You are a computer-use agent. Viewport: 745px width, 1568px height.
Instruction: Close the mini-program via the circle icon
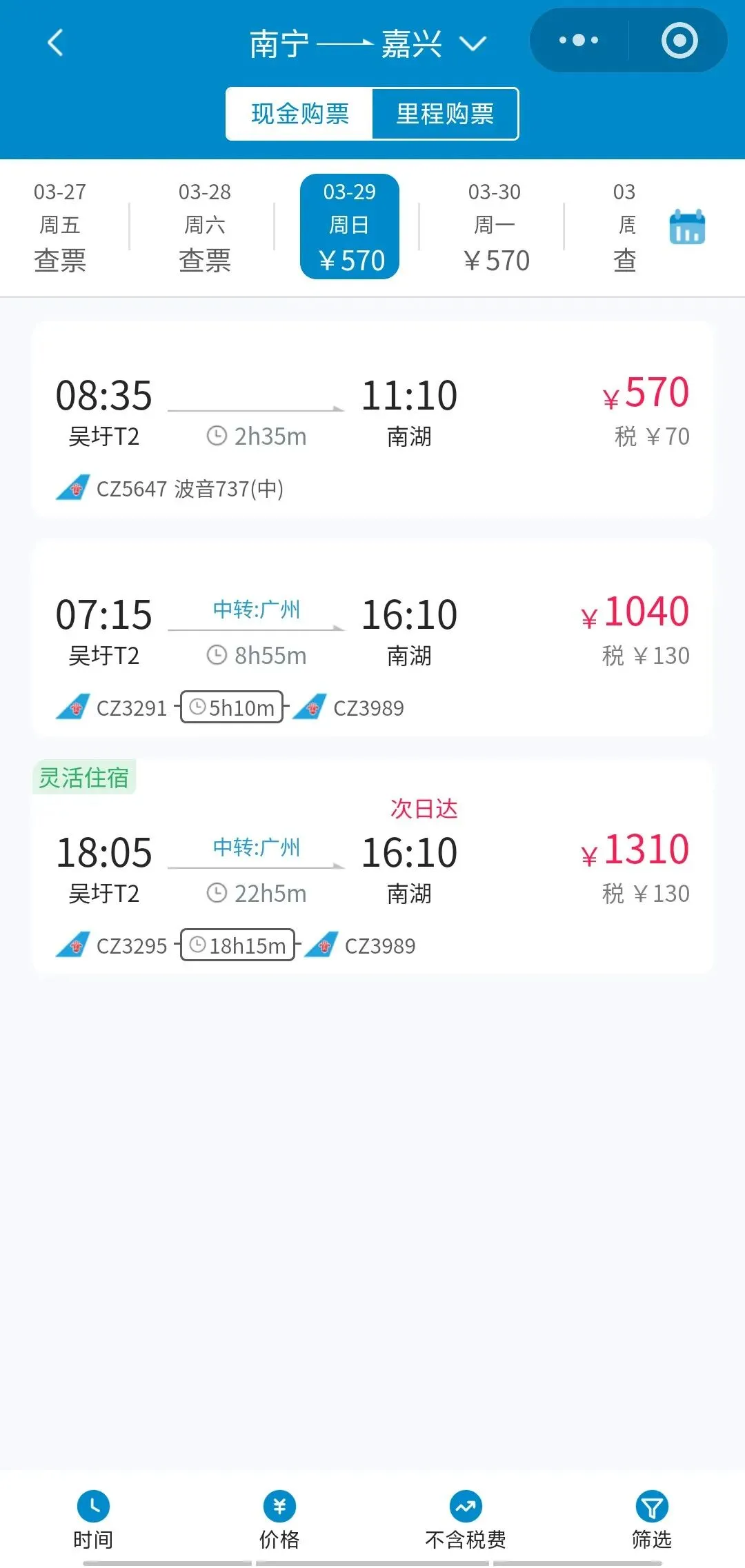point(679,40)
